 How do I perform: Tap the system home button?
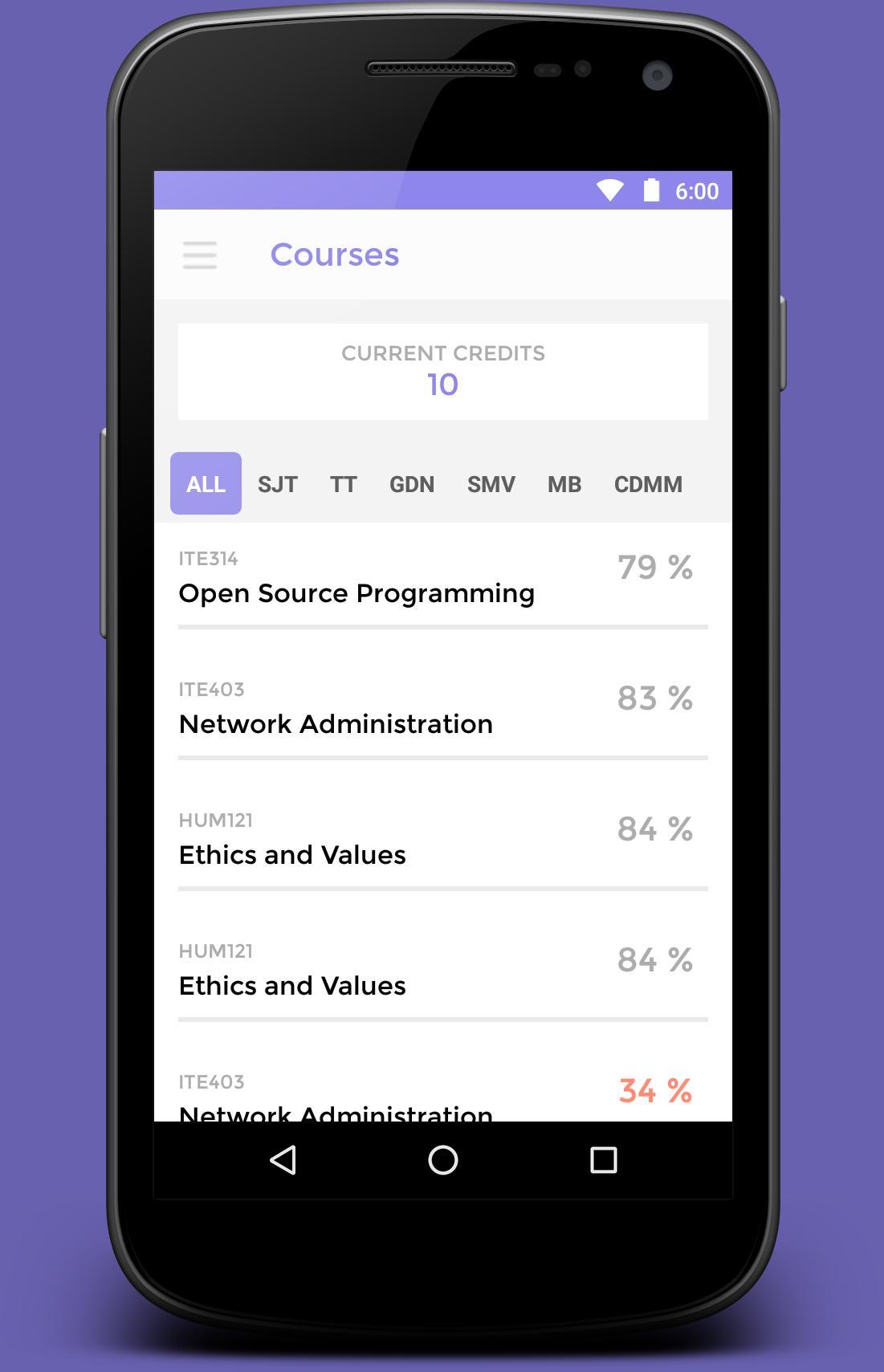tap(443, 1160)
